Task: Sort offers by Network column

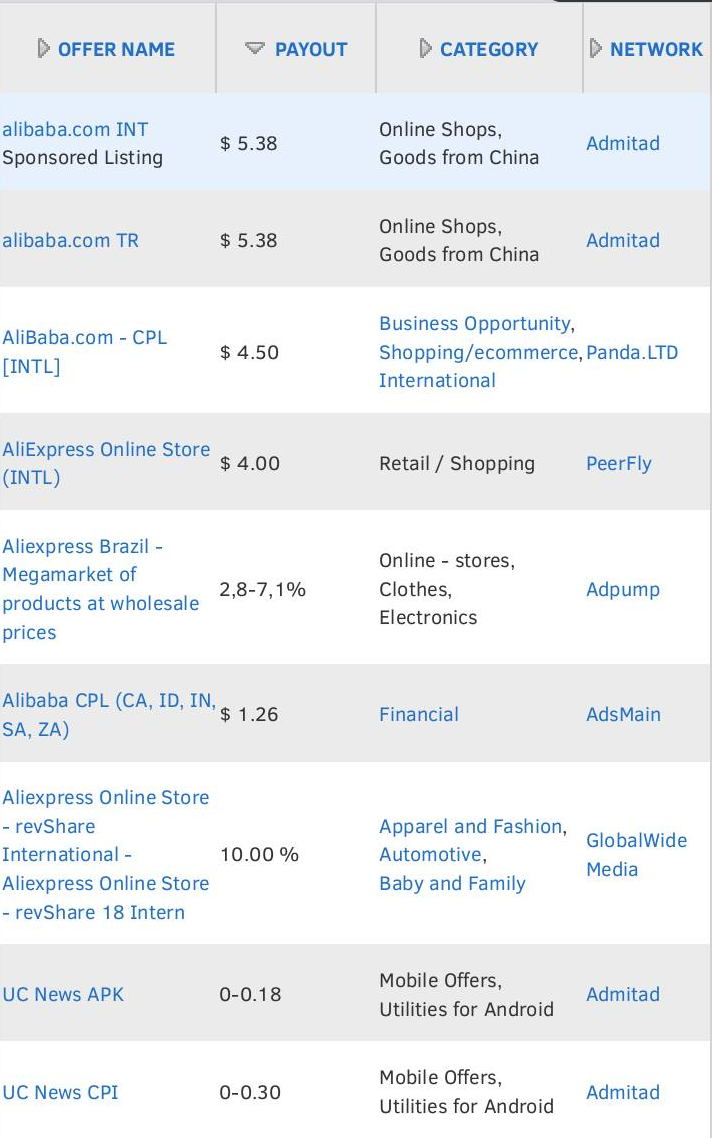Action: 655,49
